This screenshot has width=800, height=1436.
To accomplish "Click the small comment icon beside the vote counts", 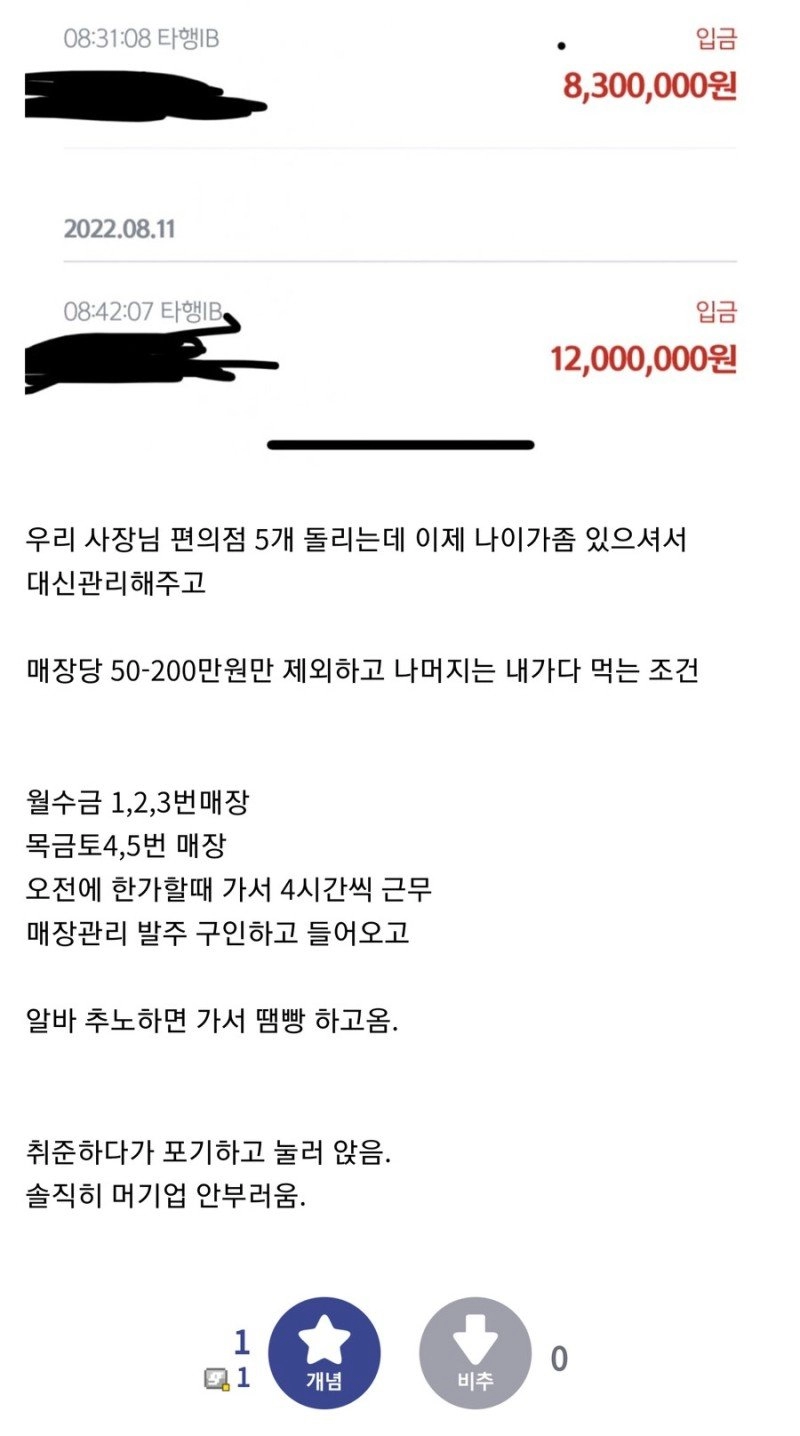I will (x=216, y=1378).
